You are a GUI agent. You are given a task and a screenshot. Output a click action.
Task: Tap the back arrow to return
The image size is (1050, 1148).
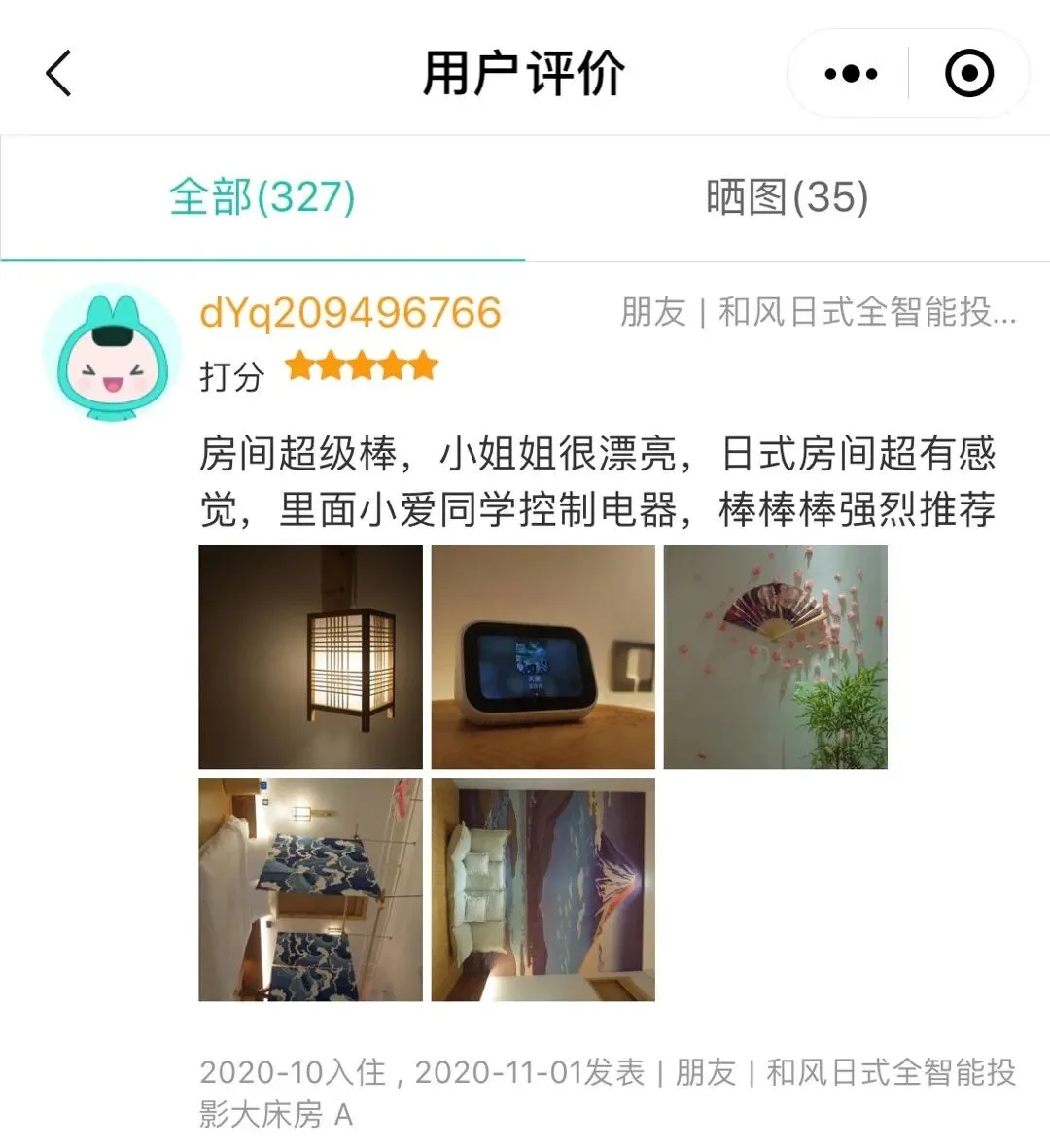58,72
